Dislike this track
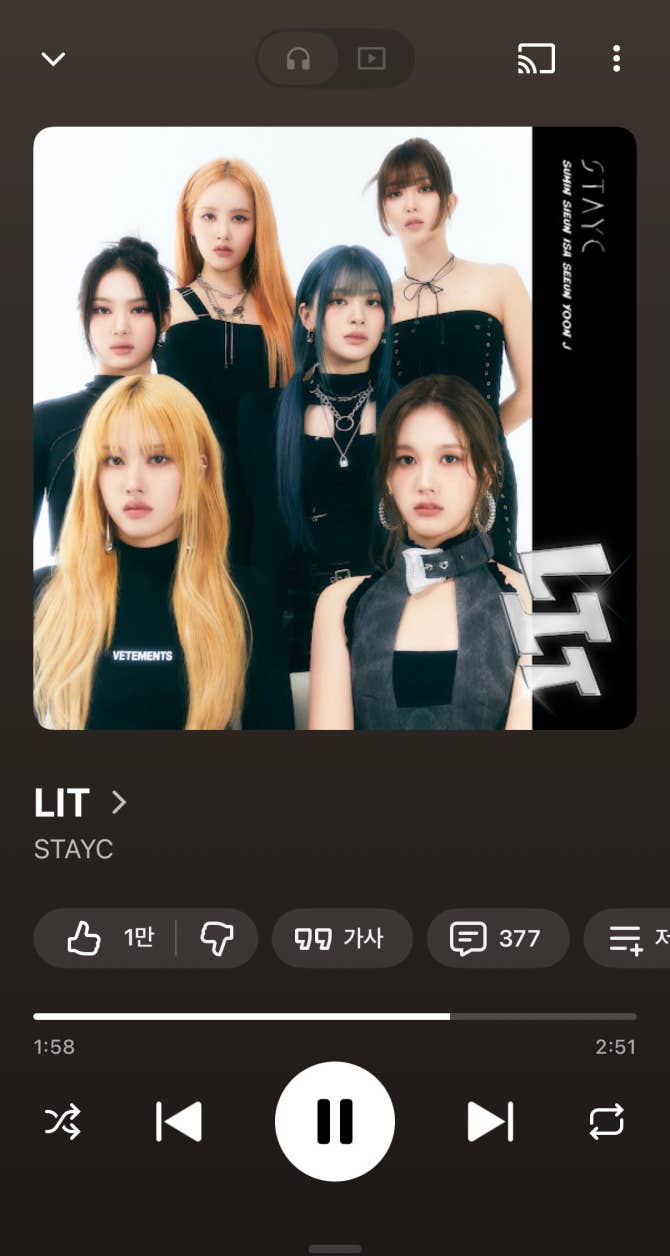 217,938
